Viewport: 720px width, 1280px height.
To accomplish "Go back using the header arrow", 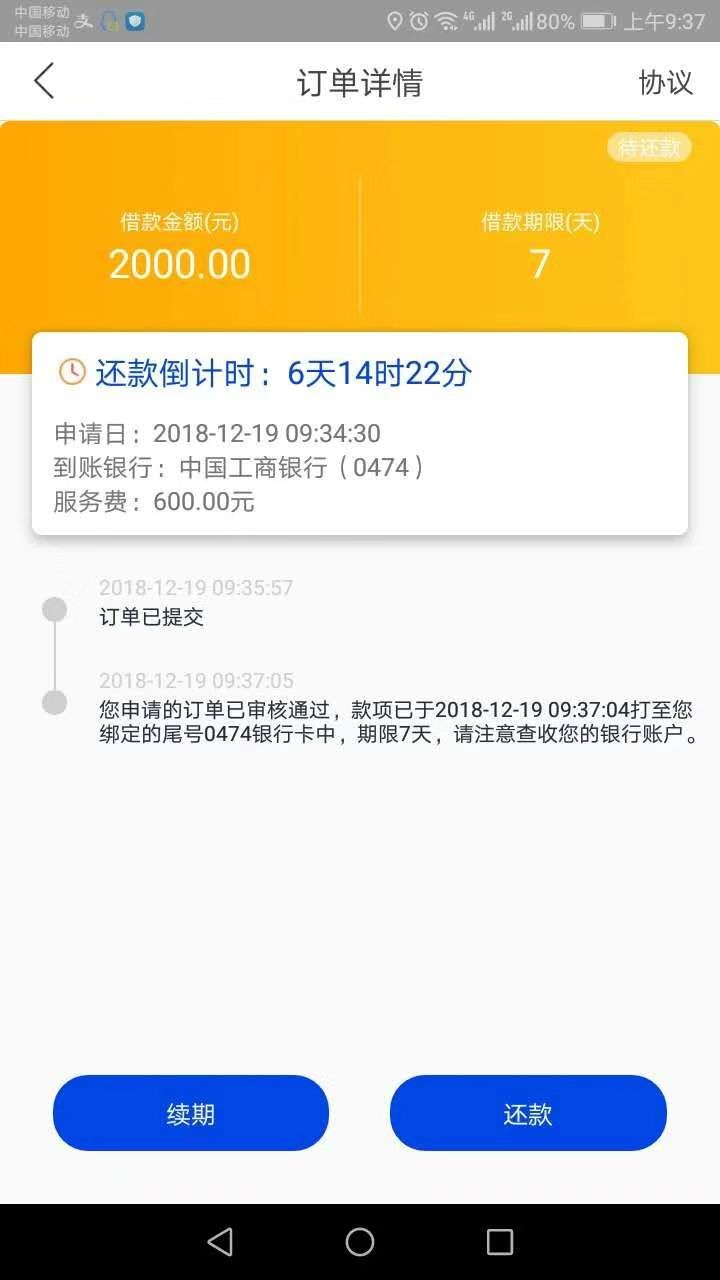I will pos(44,81).
